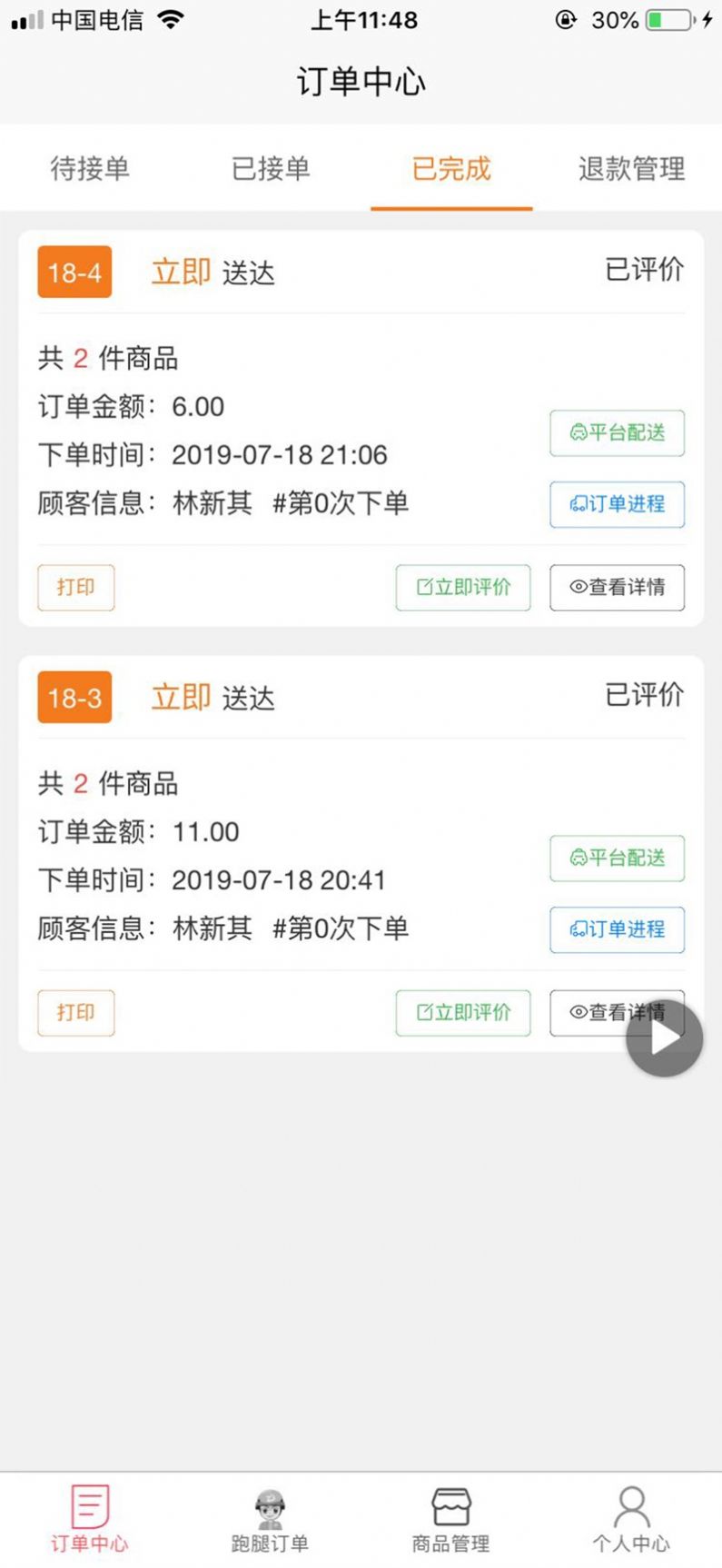Switch to the 已接单 tab
This screenshot has height=1568, width=722.
coord(271,169)
